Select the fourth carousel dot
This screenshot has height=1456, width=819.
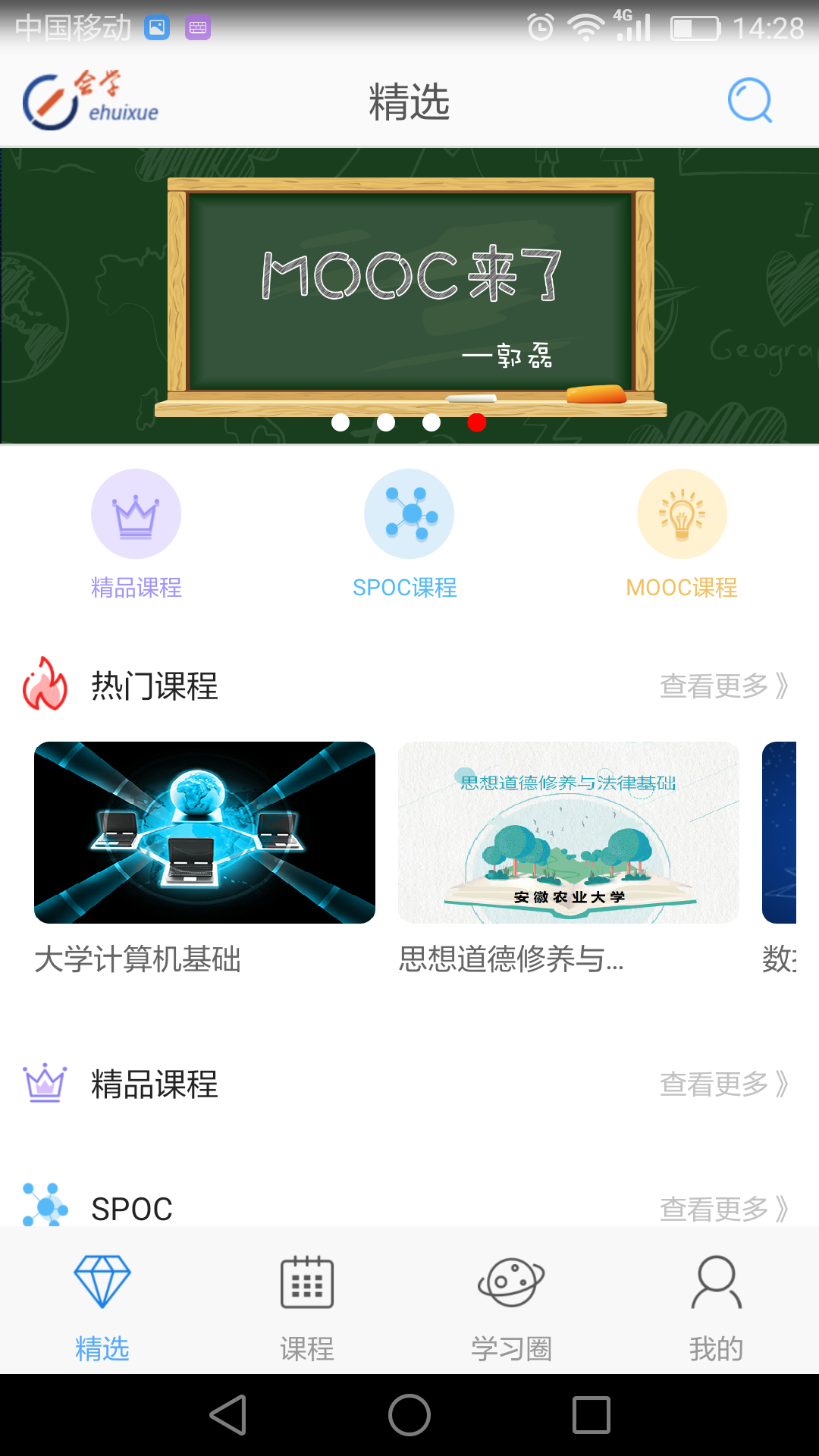tap(478, 423)
